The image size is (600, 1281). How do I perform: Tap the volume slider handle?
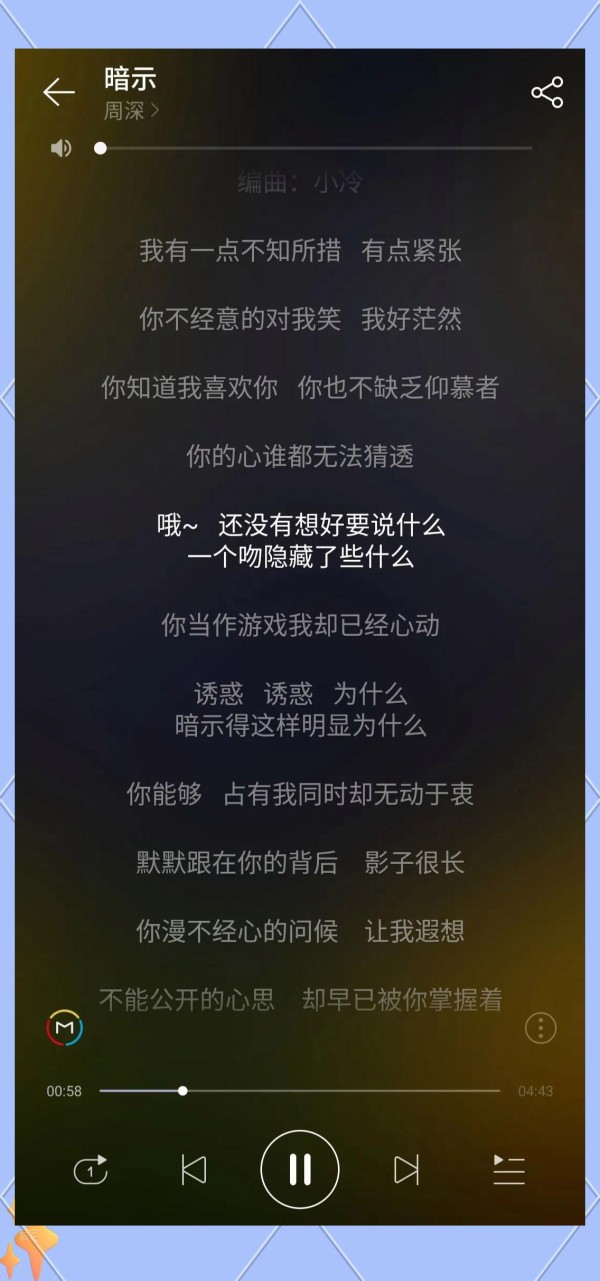100,148
